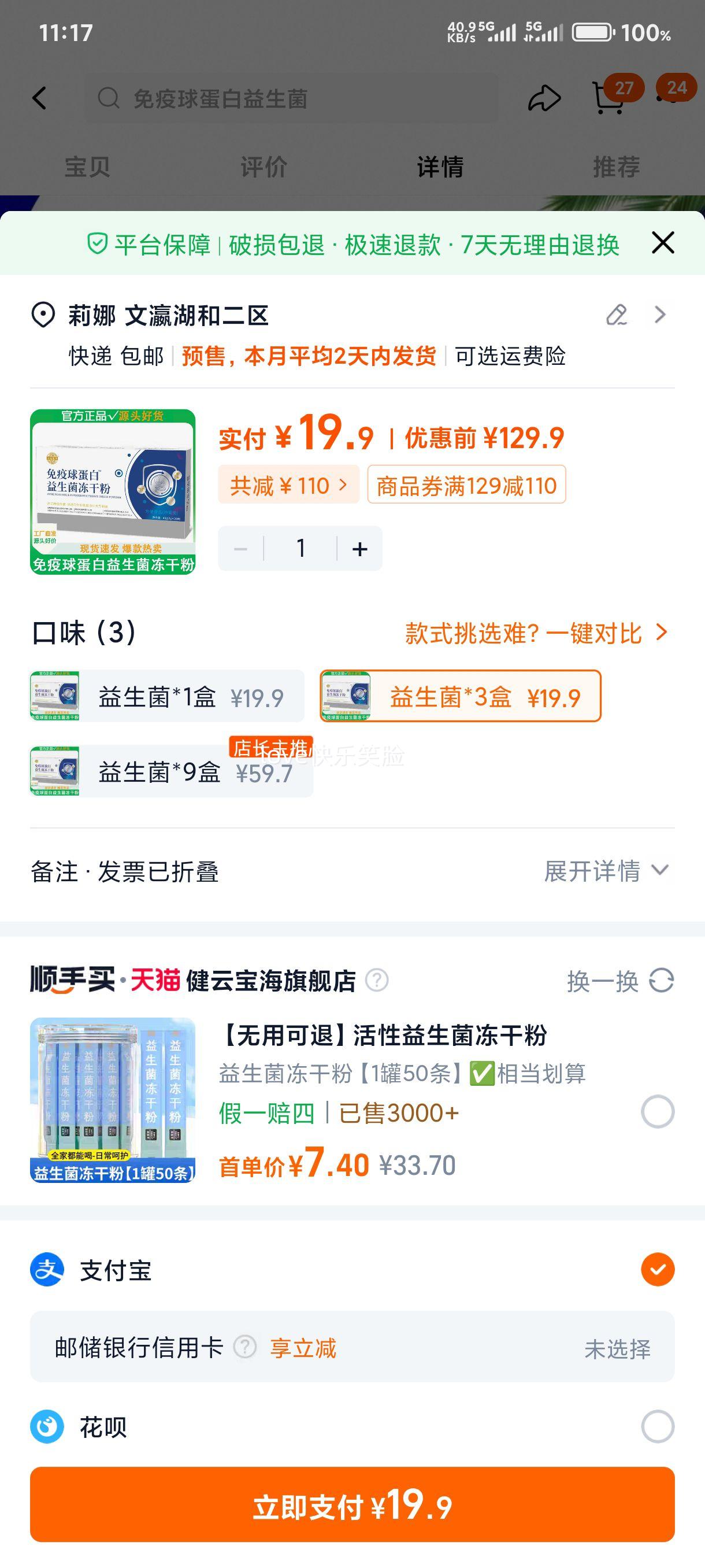705x1568 pixels.
Task: Tap the back arrow to exit
Action: point(40,99)
